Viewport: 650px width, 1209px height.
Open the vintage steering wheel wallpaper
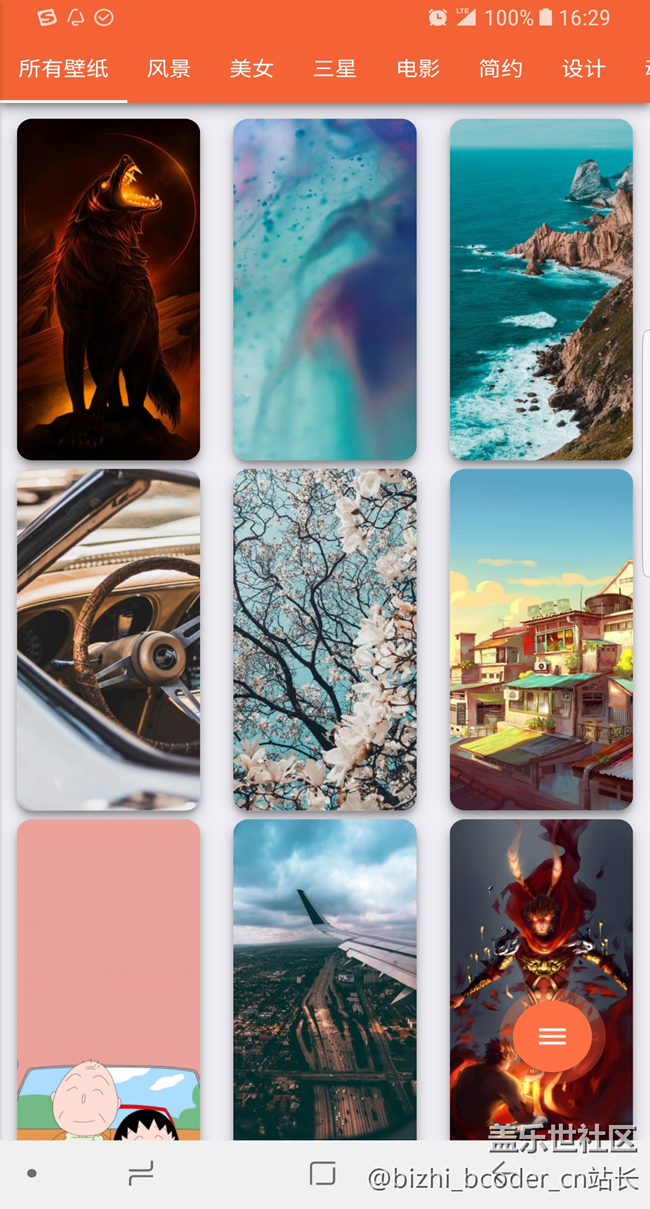coord(108,639)
